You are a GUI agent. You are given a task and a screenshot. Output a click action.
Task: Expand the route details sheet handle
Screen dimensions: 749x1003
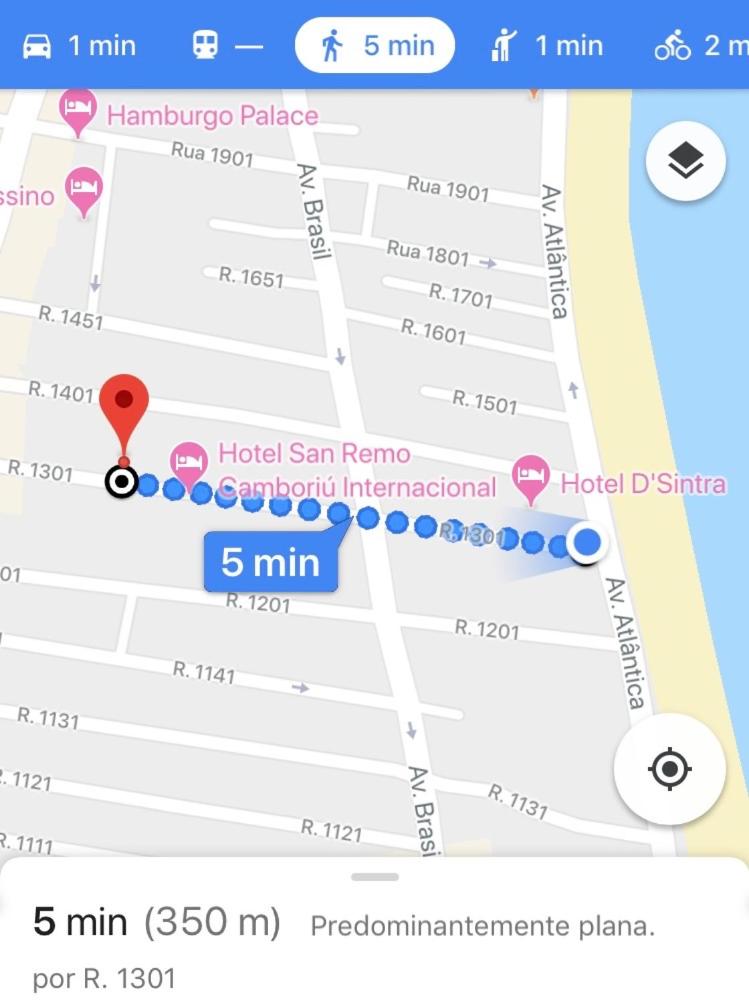tap(375, 877)
